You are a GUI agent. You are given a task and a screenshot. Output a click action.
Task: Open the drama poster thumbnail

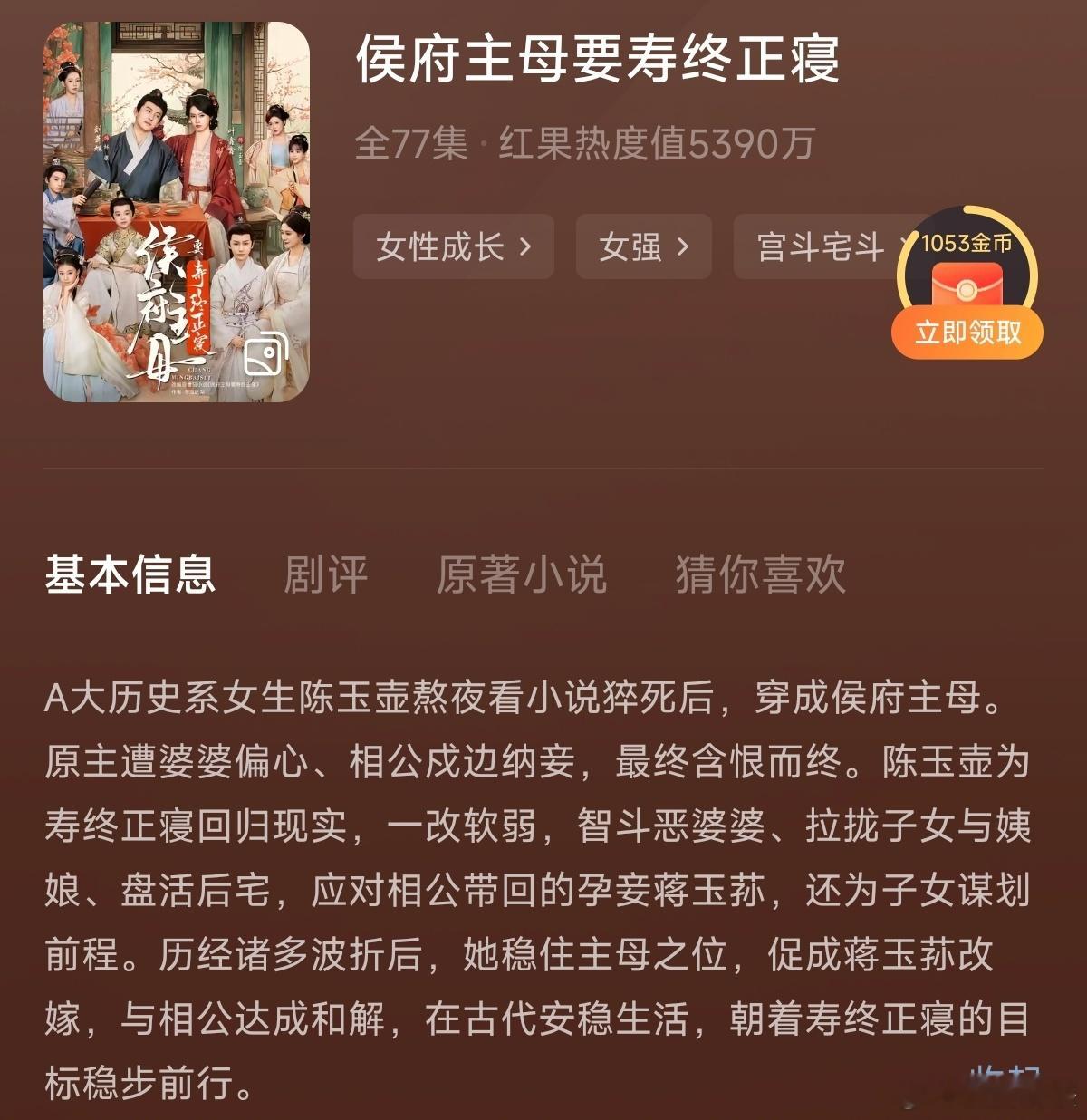tap(177, 213)
